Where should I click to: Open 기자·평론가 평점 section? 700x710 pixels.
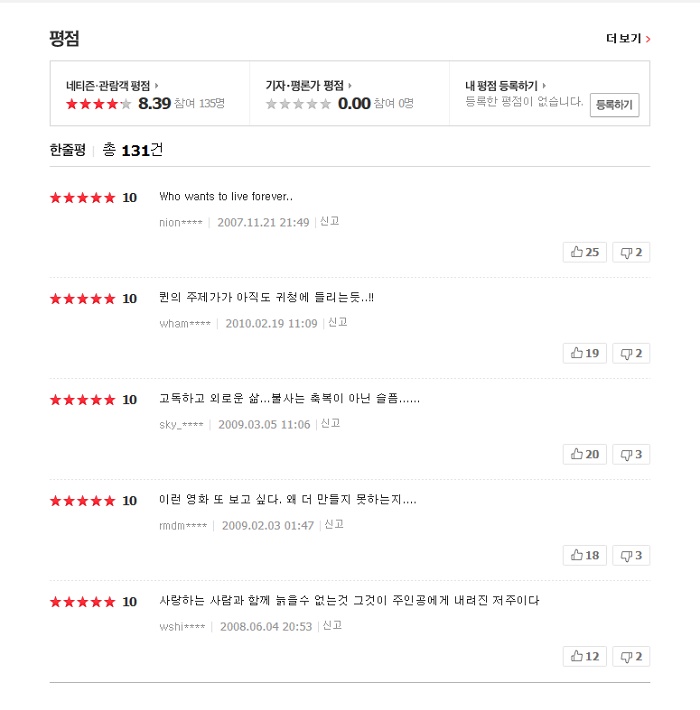pyautogui.click(x=308, y=86)
